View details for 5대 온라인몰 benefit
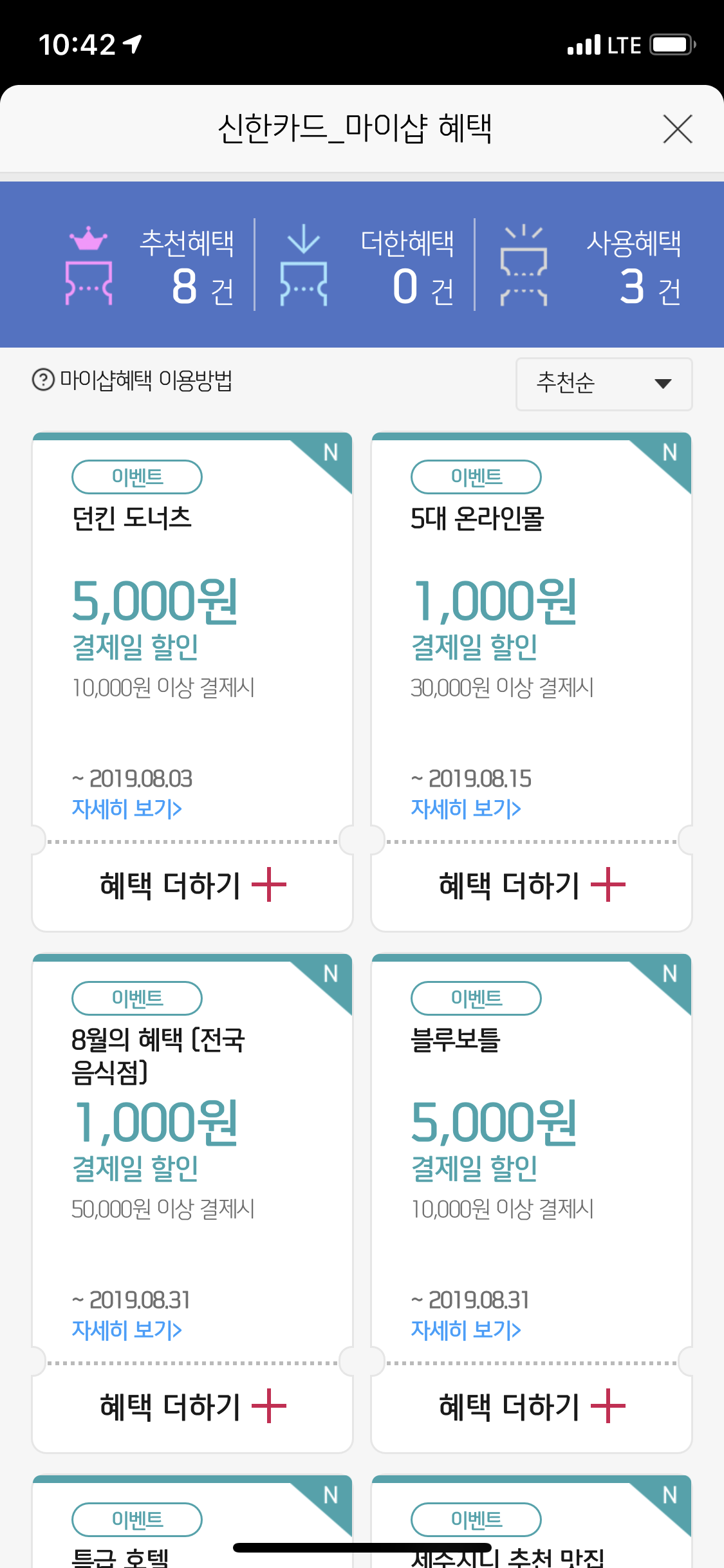Viewport: 724px width, 1568px height. tap(466, 808)
